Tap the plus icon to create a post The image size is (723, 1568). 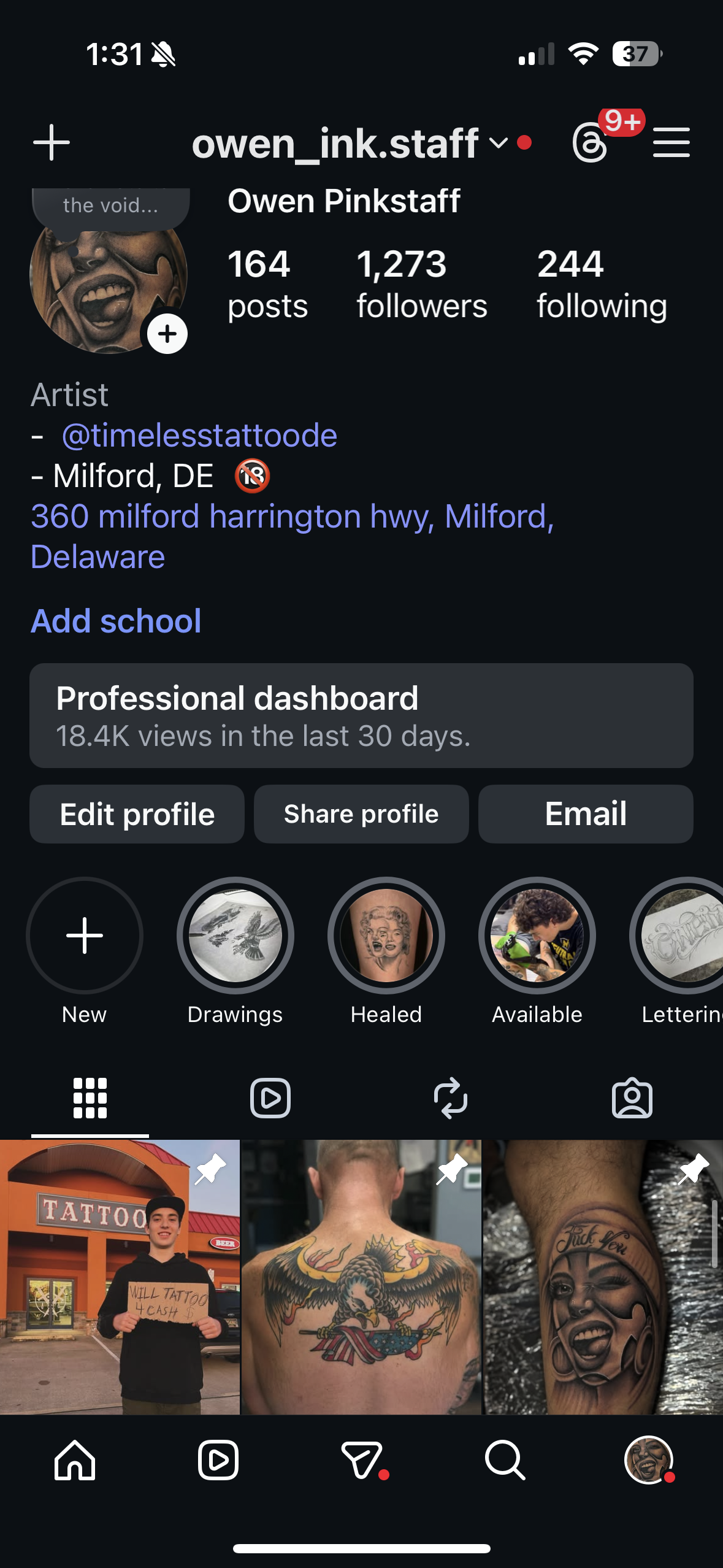point(52,143)
